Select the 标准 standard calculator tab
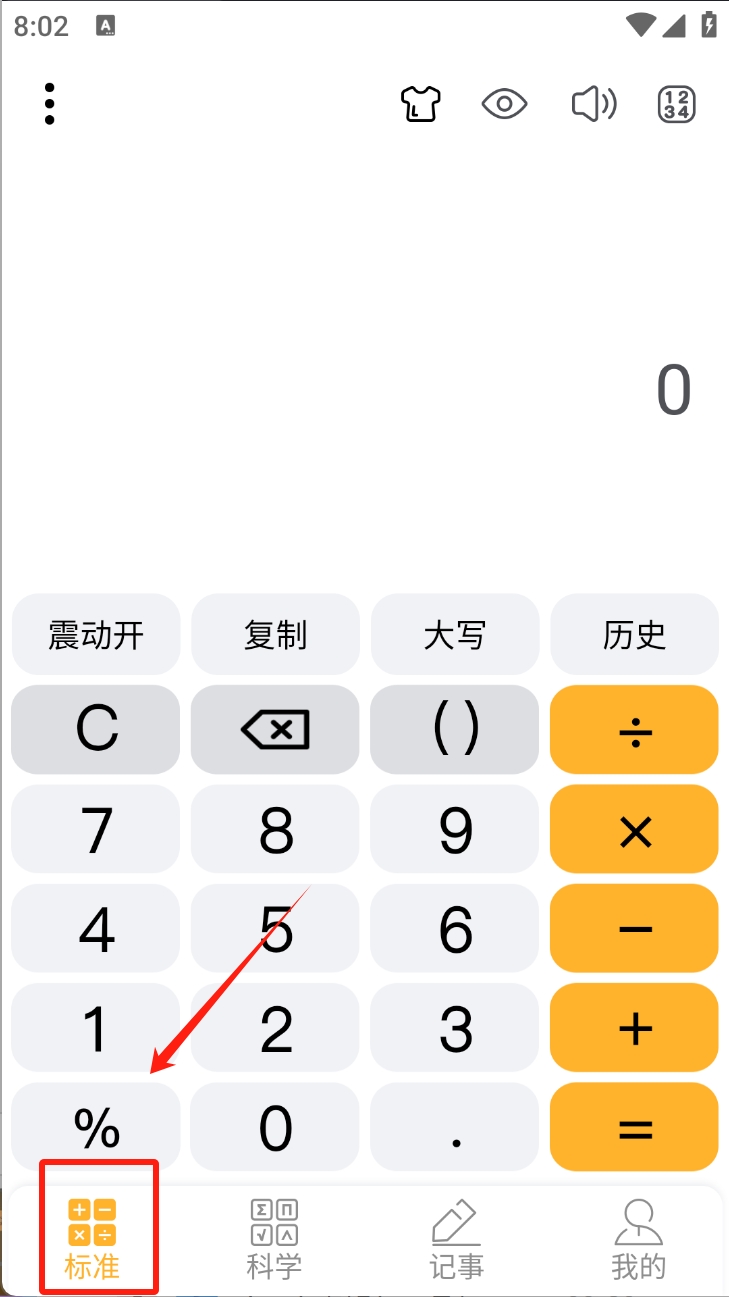 click(x=92, y=1239)
